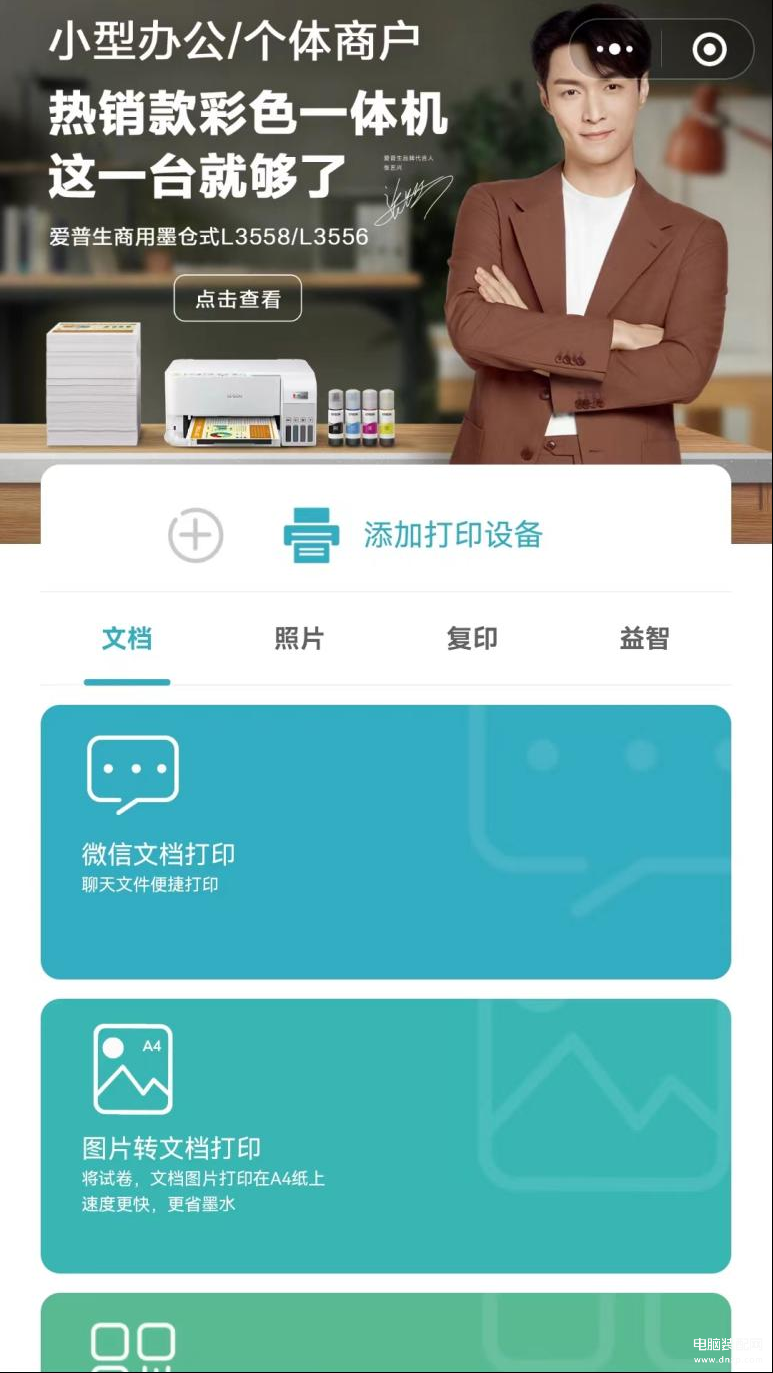Viewport: 773px width, 1373px height.
Task: Switch to the 照片 tab
Action: coord(299,639)
